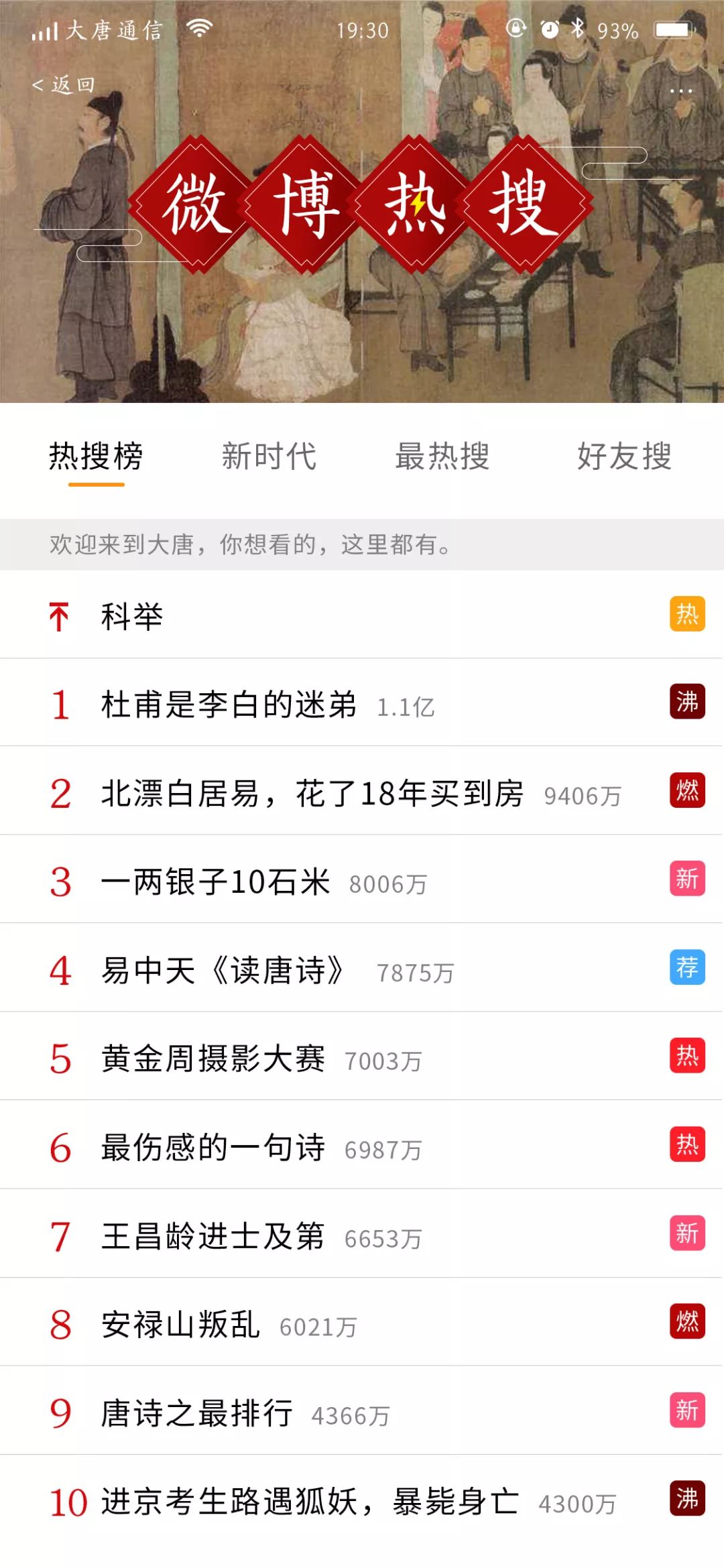Open the 好友搜 tab
The image size is (724, 1568).
[x=624, y=457]
